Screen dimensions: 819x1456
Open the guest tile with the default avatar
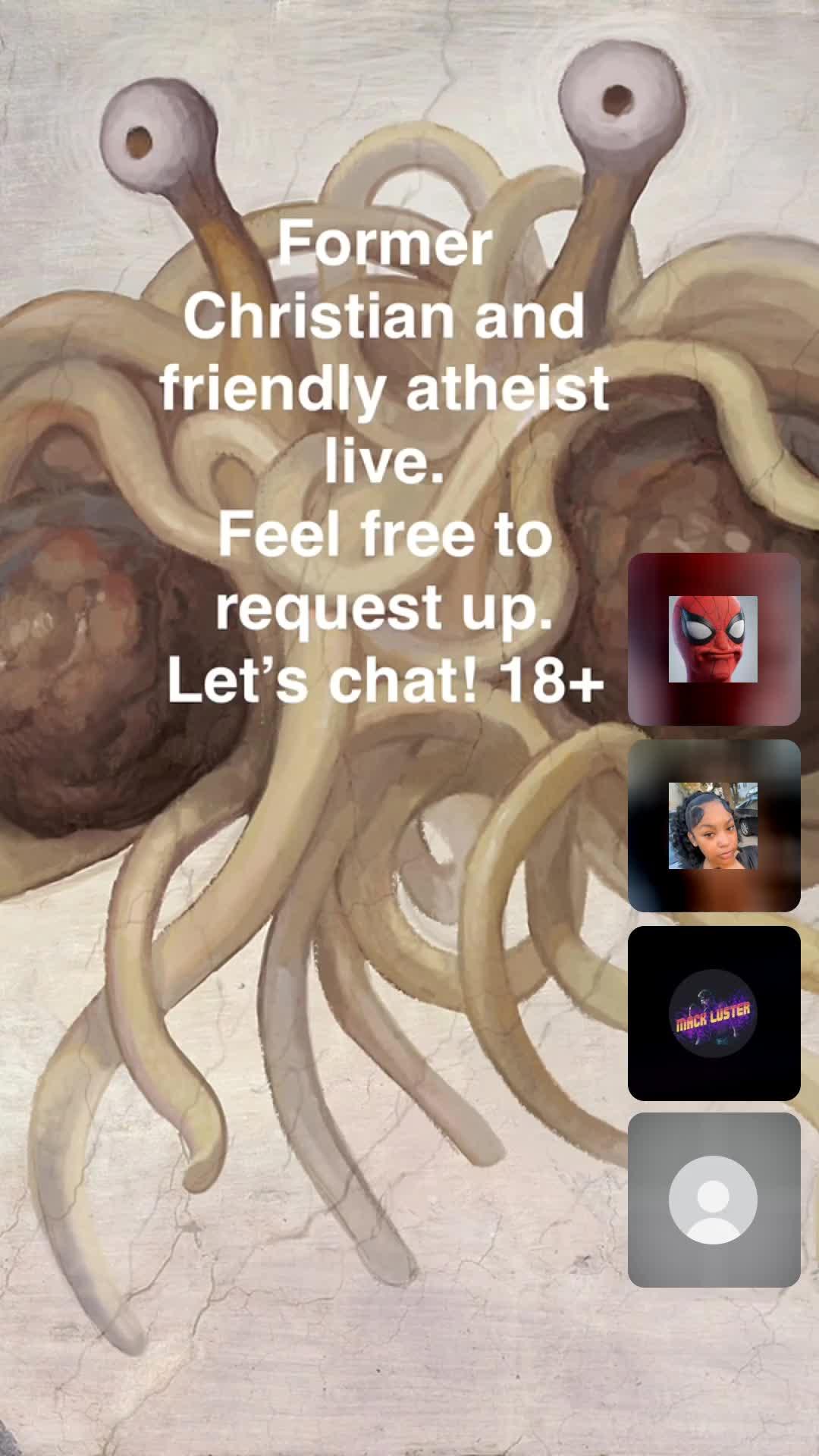coord(714,1200)
